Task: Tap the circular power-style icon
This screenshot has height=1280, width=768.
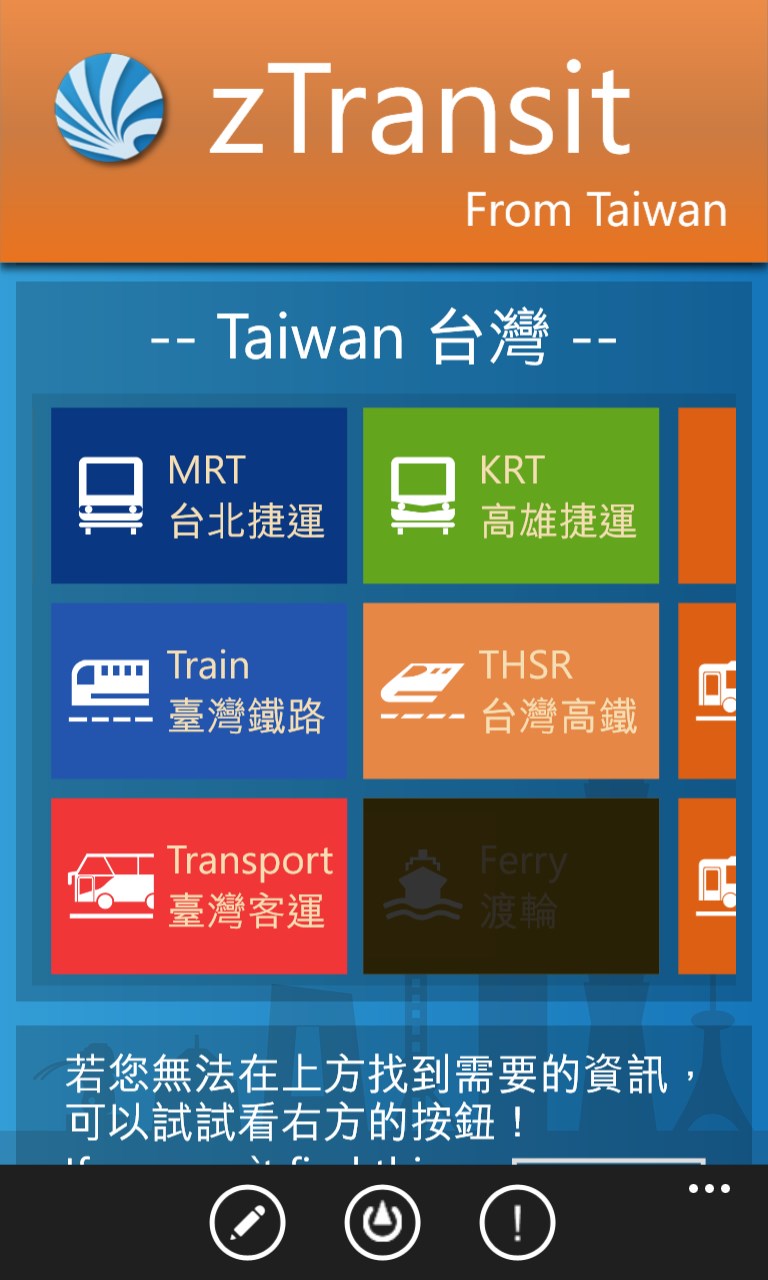Action: 382,1222
